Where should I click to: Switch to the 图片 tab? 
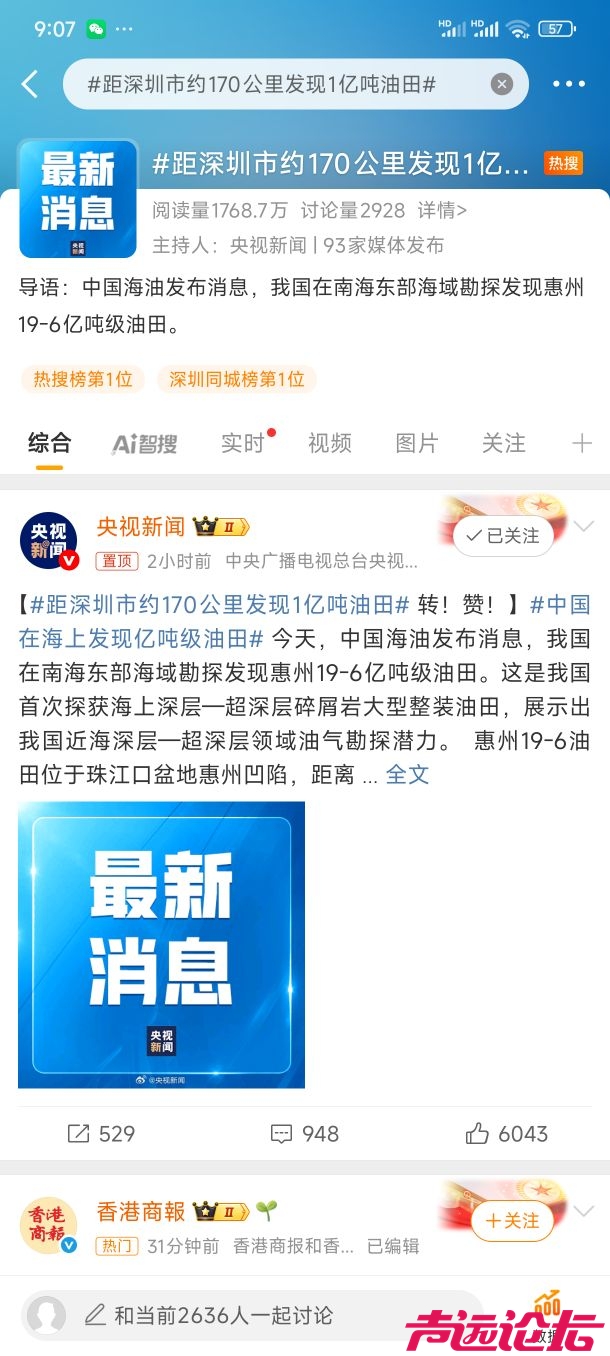pos(417,443)
